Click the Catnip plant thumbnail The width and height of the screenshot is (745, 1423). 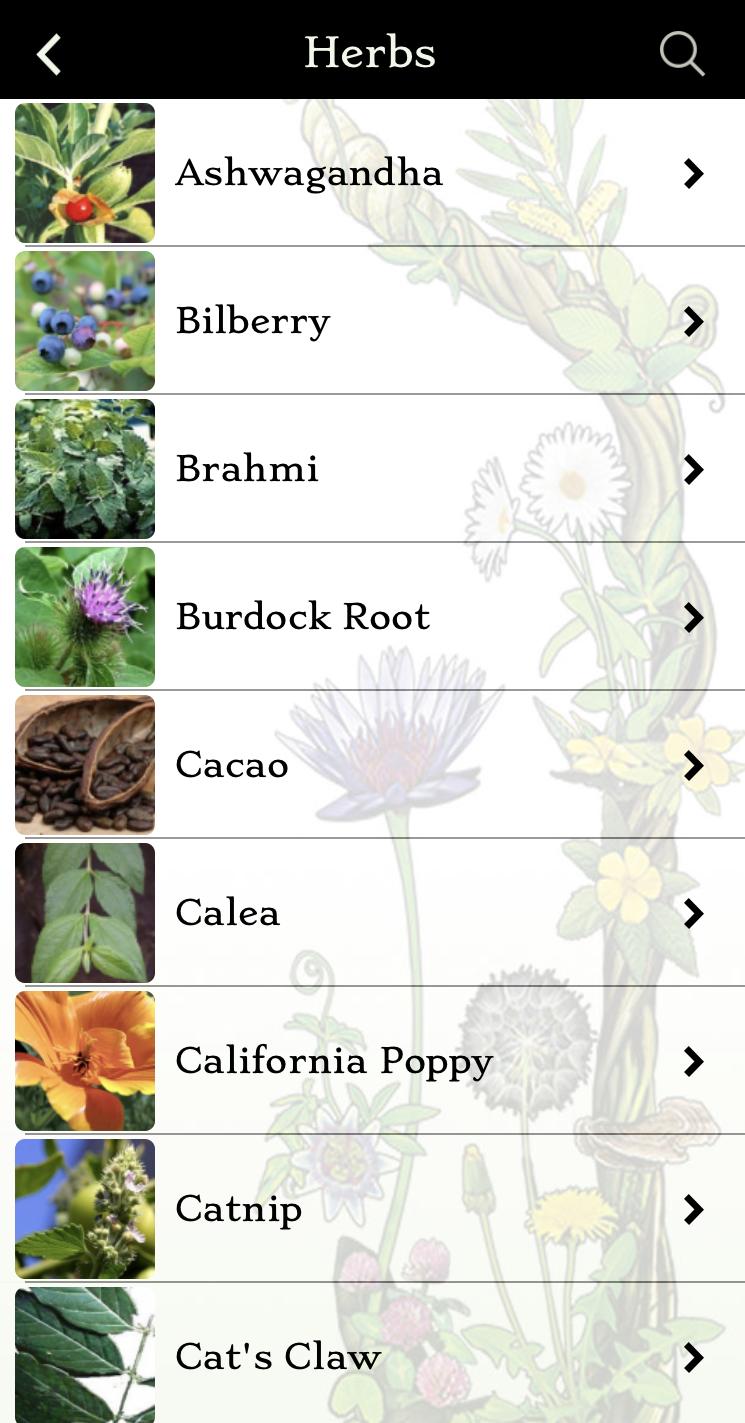click(85, 1209)
